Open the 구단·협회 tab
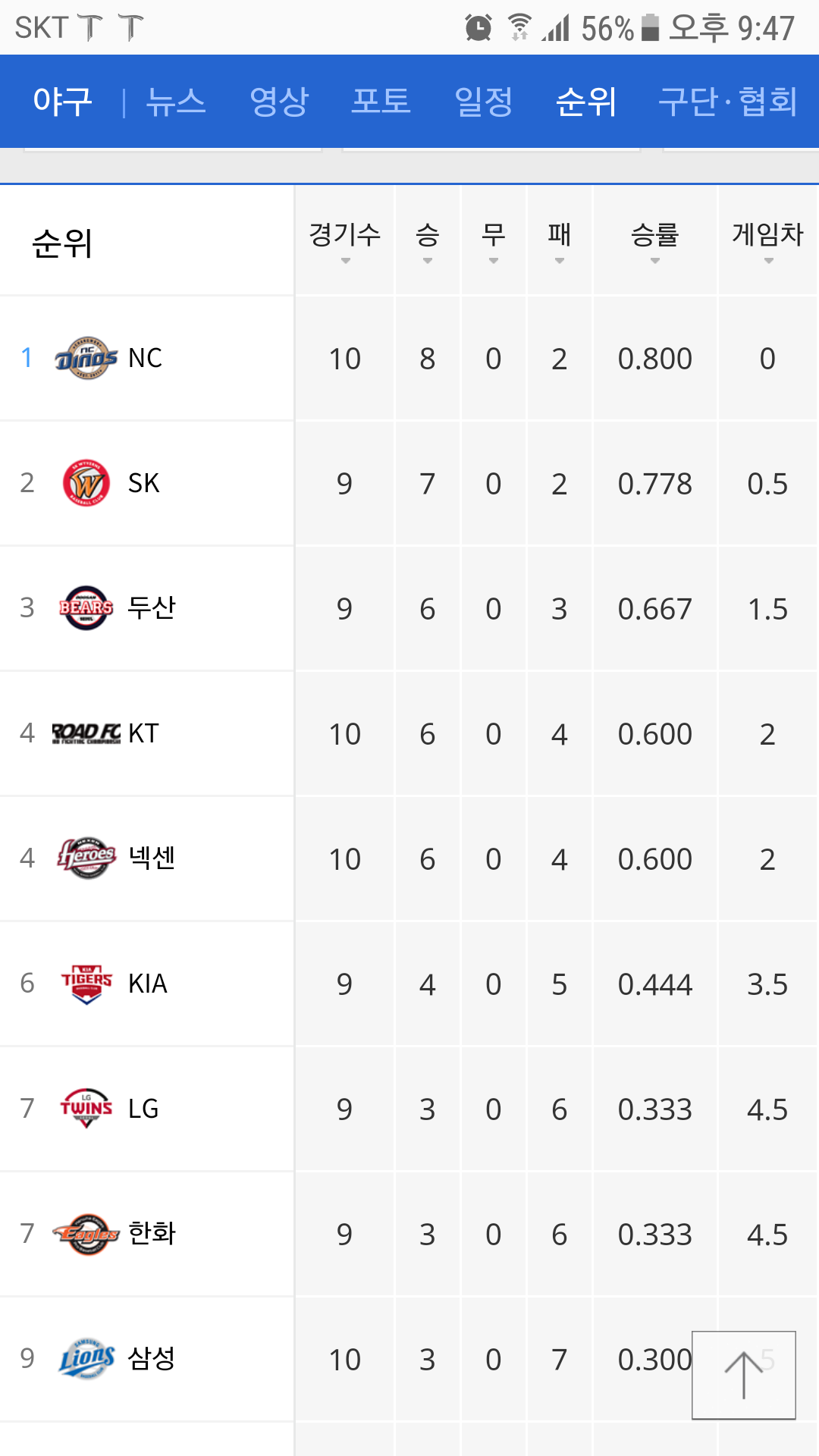This screenshot has height=1456, width=819. (x=728, y=101)
